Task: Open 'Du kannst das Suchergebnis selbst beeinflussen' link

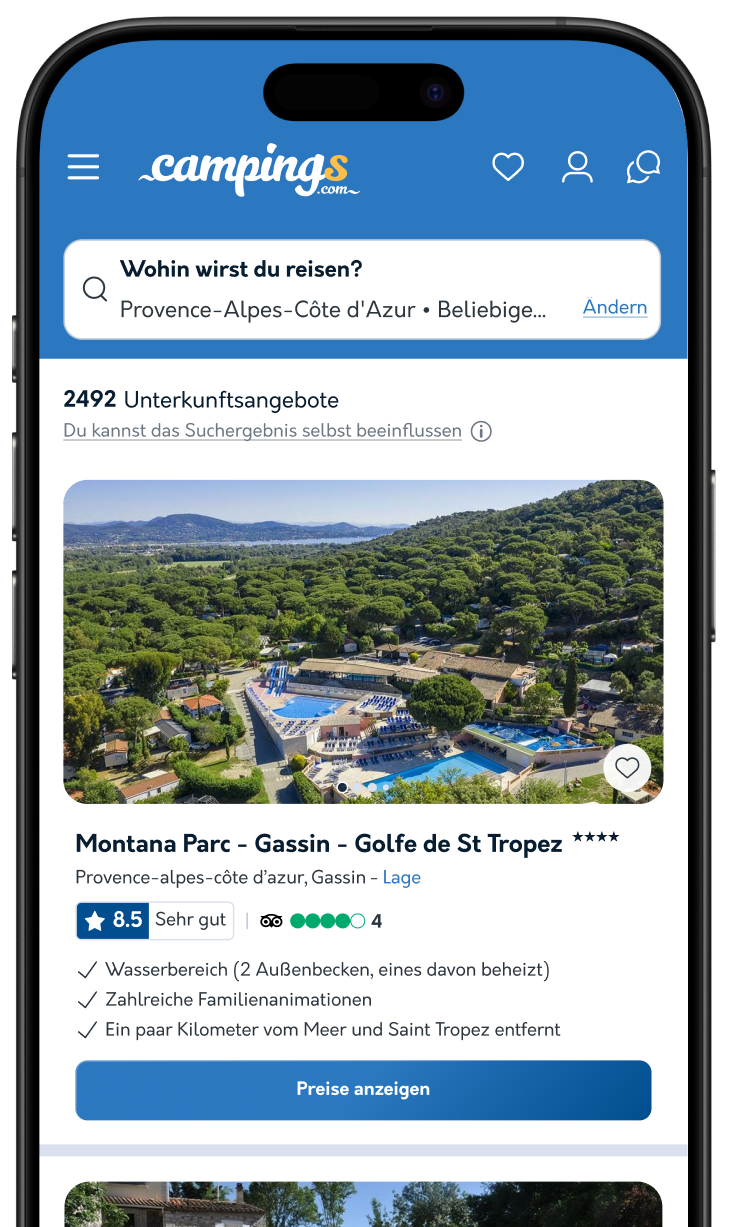Action: tap(262, 431)
